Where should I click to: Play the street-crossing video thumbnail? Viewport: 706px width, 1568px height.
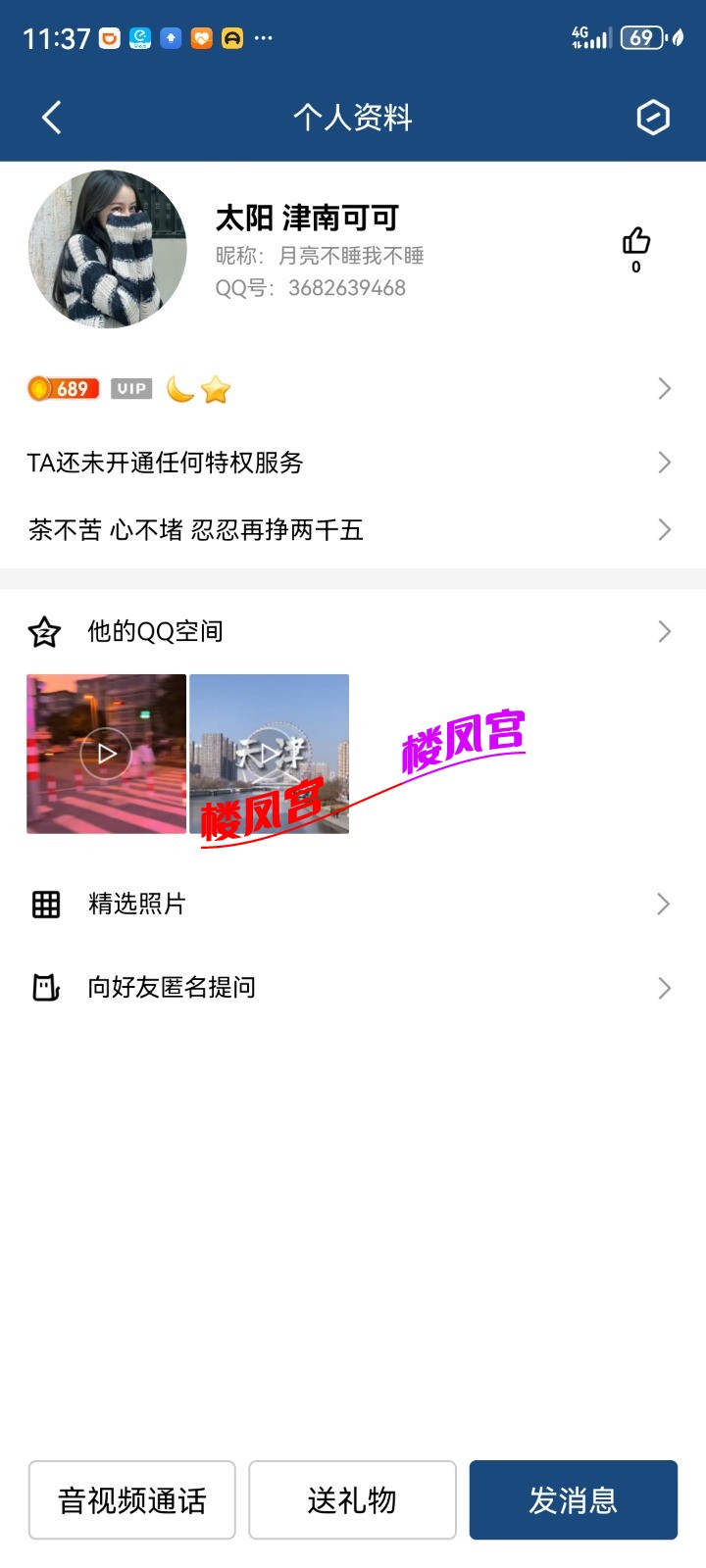105,753
